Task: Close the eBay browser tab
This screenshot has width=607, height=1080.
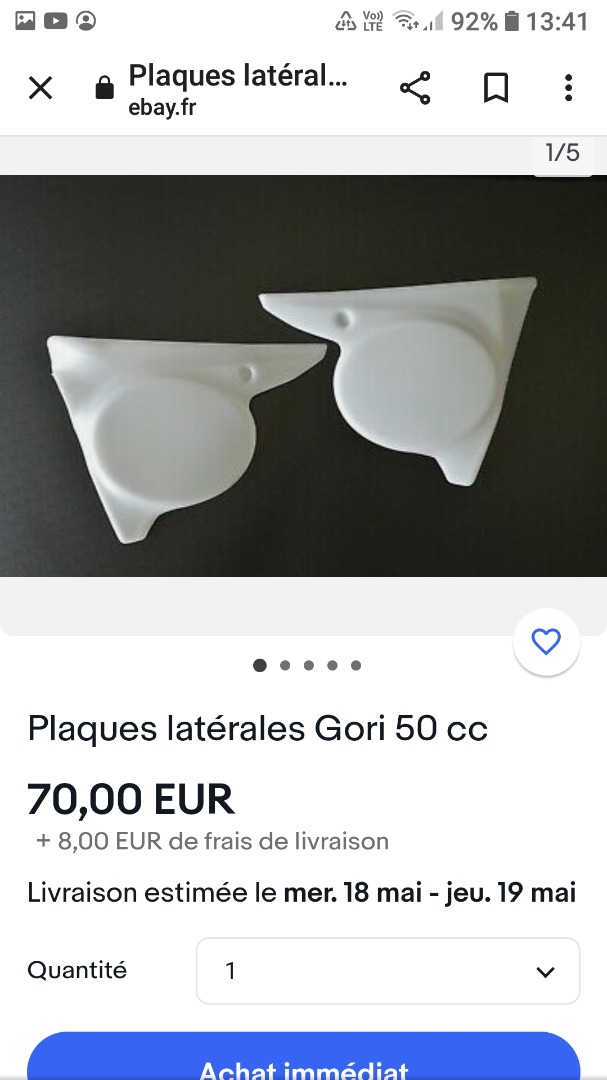Action: [x=40, y=89]
